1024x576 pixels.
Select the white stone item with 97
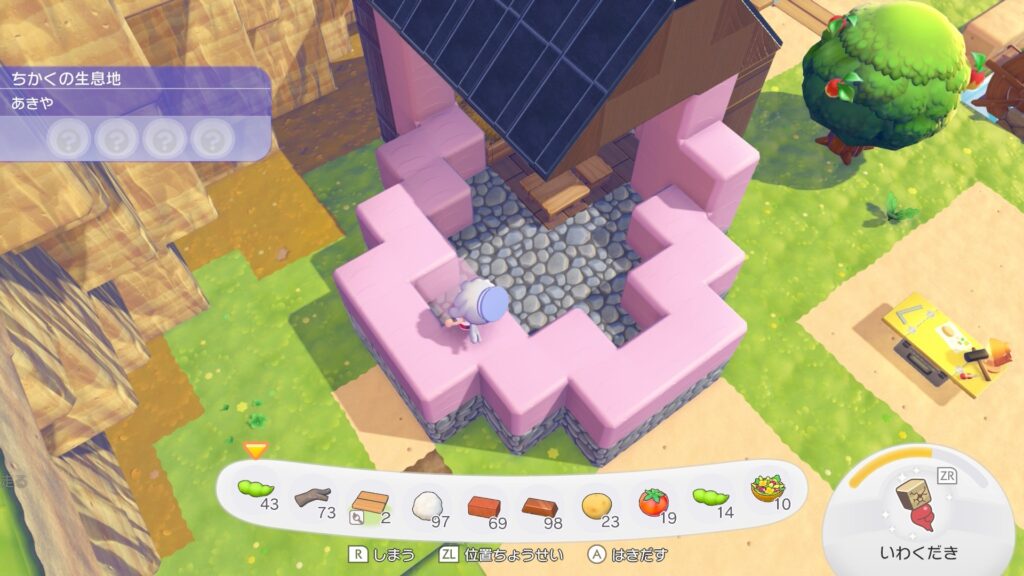[x=426, y=501]
